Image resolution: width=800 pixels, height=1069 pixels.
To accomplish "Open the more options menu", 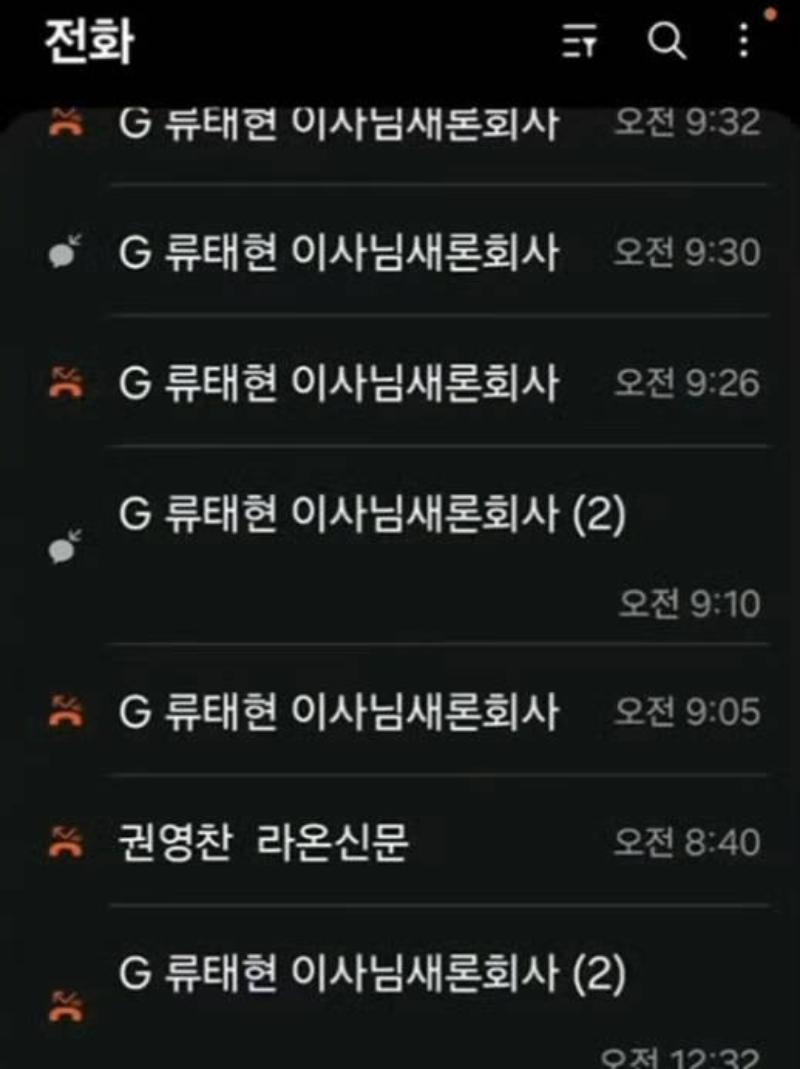I will point(742,42).
